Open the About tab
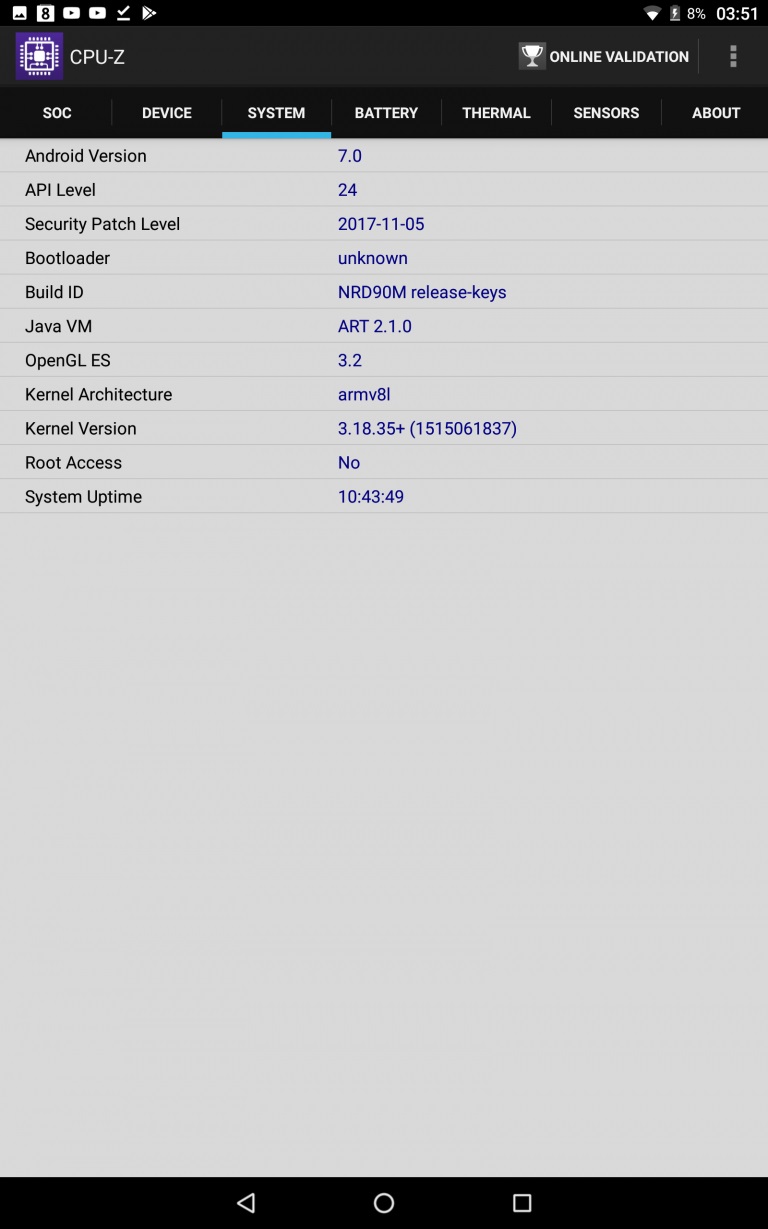768x1229 pixels. tap(716, 113)
